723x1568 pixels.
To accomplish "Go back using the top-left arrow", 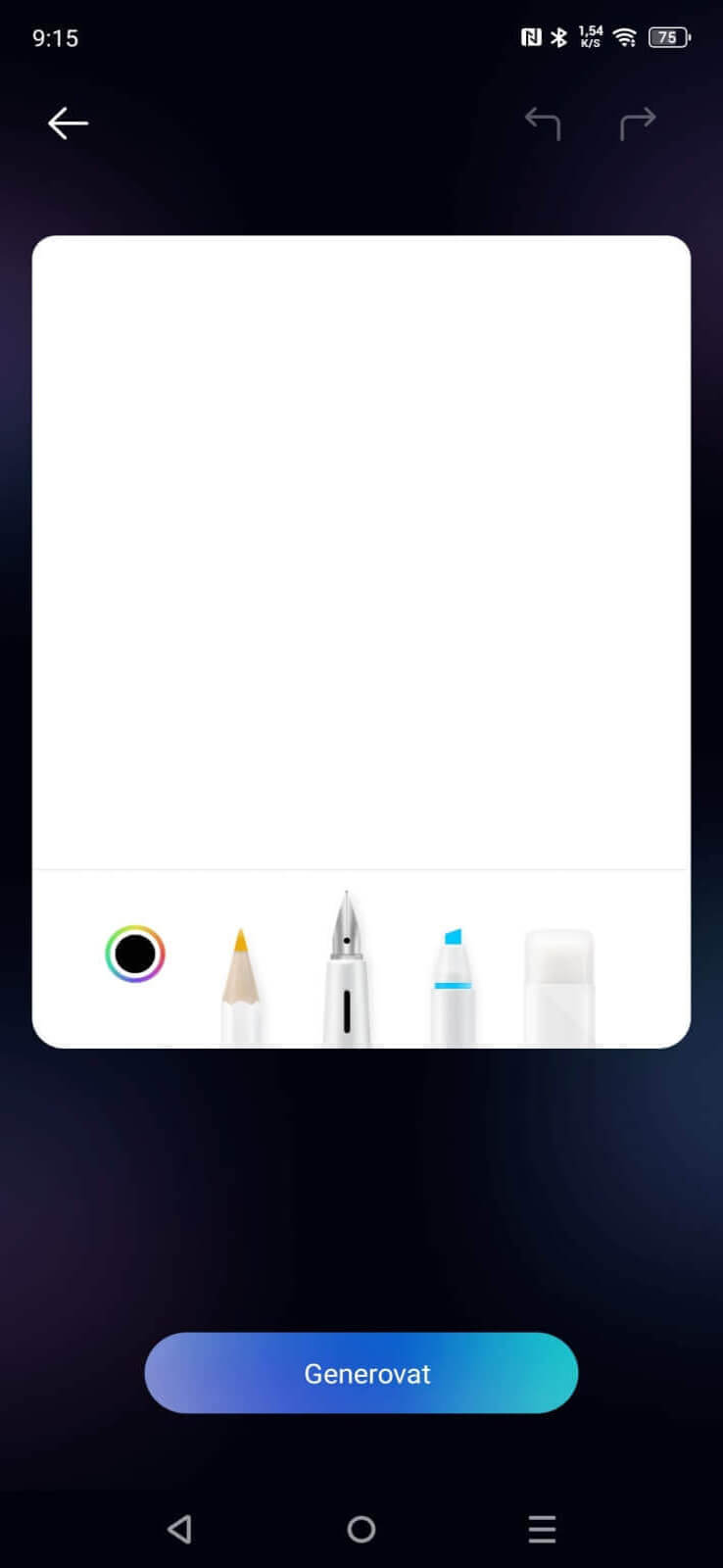I will click(x=68, y=123).
